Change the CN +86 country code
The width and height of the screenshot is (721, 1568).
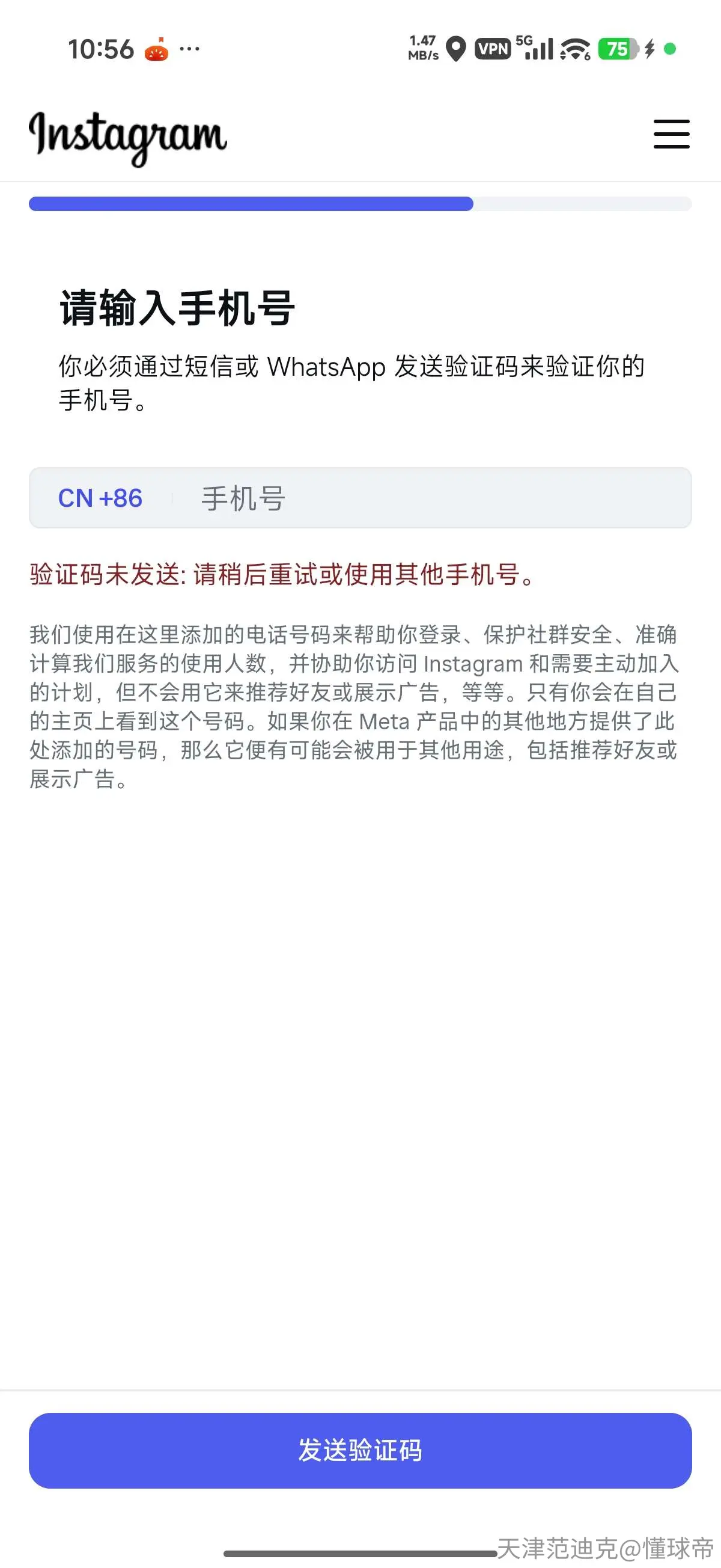coord(100,498)
